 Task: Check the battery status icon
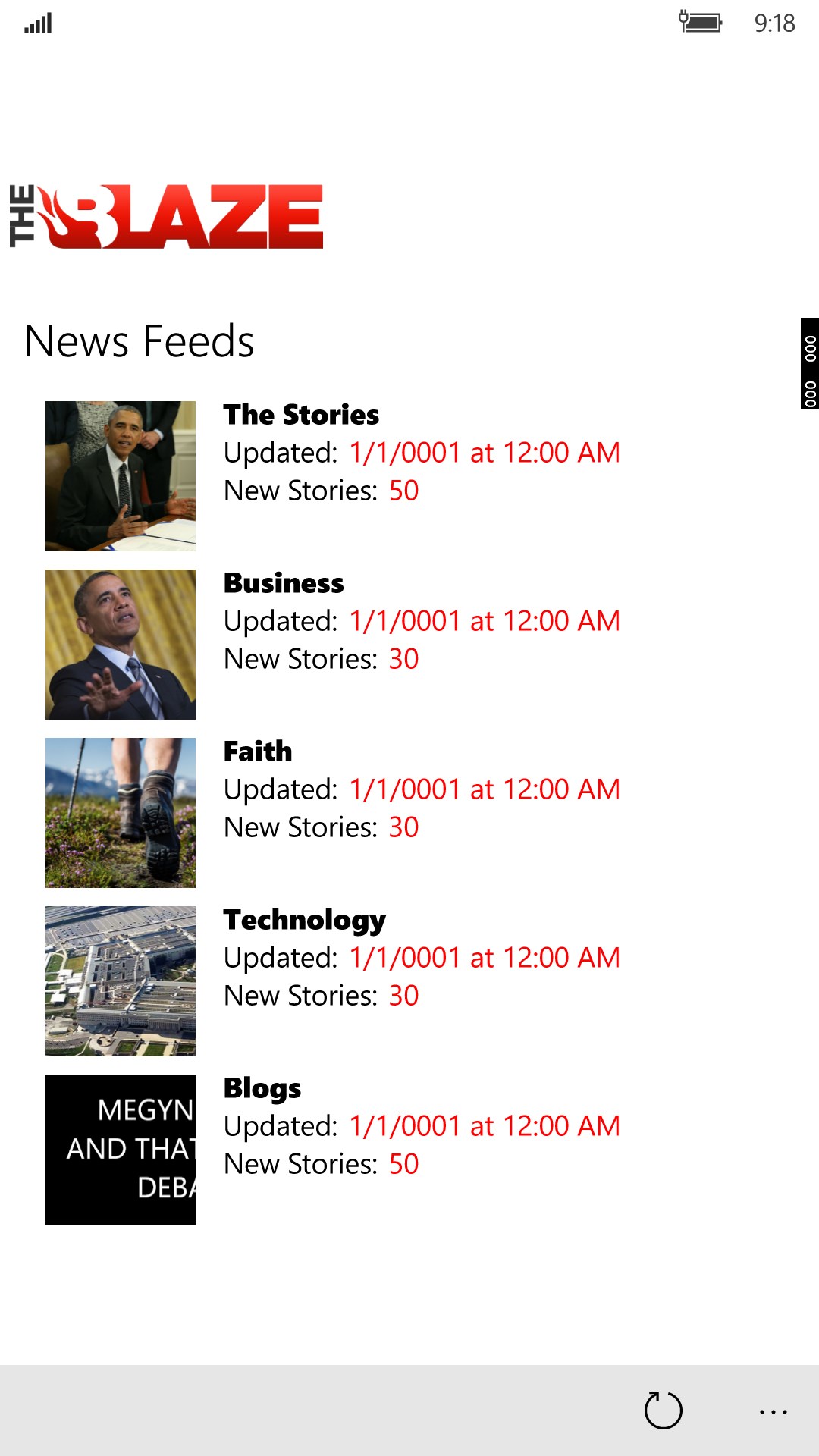[705, 23]
